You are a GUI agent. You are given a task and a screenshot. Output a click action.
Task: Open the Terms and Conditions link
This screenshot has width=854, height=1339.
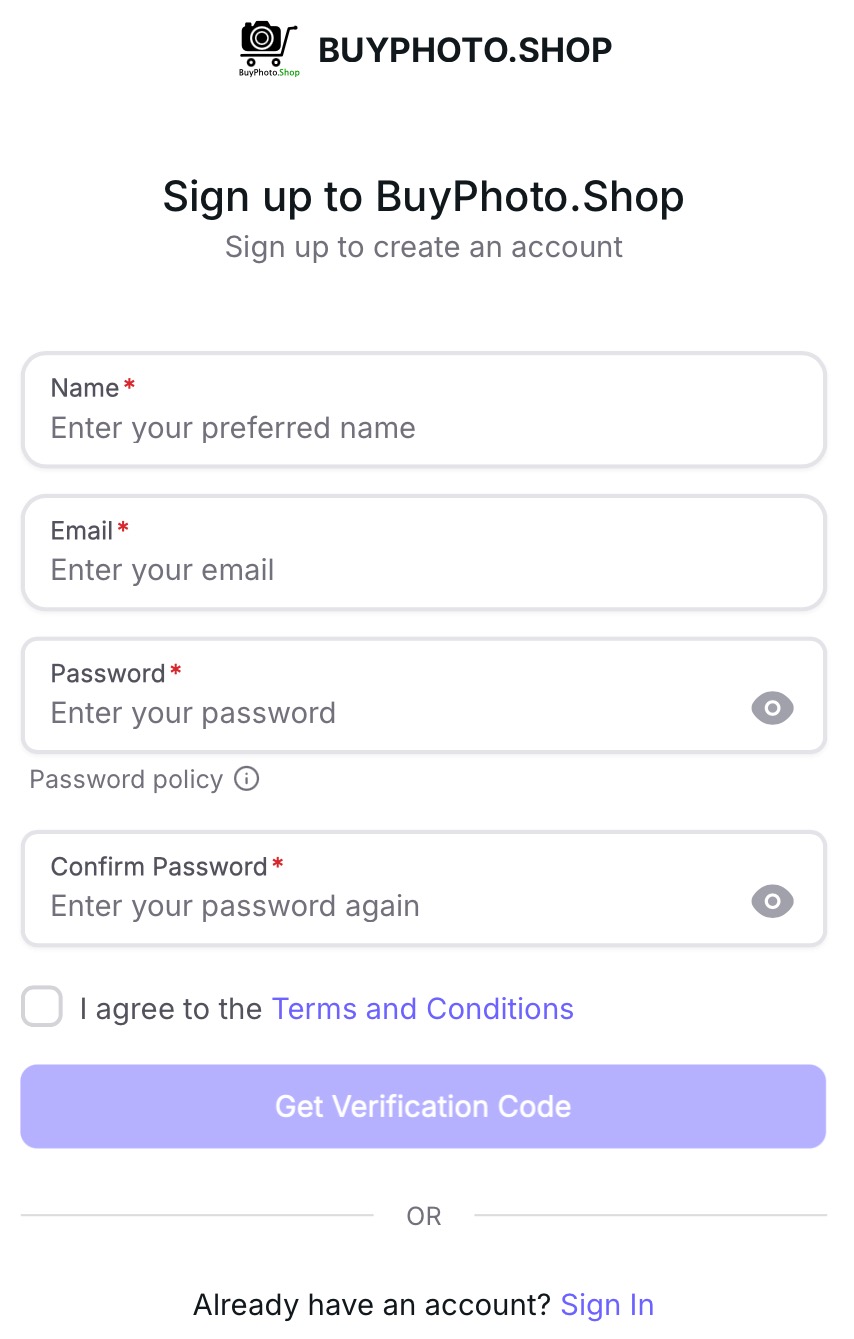point(422,1009)
